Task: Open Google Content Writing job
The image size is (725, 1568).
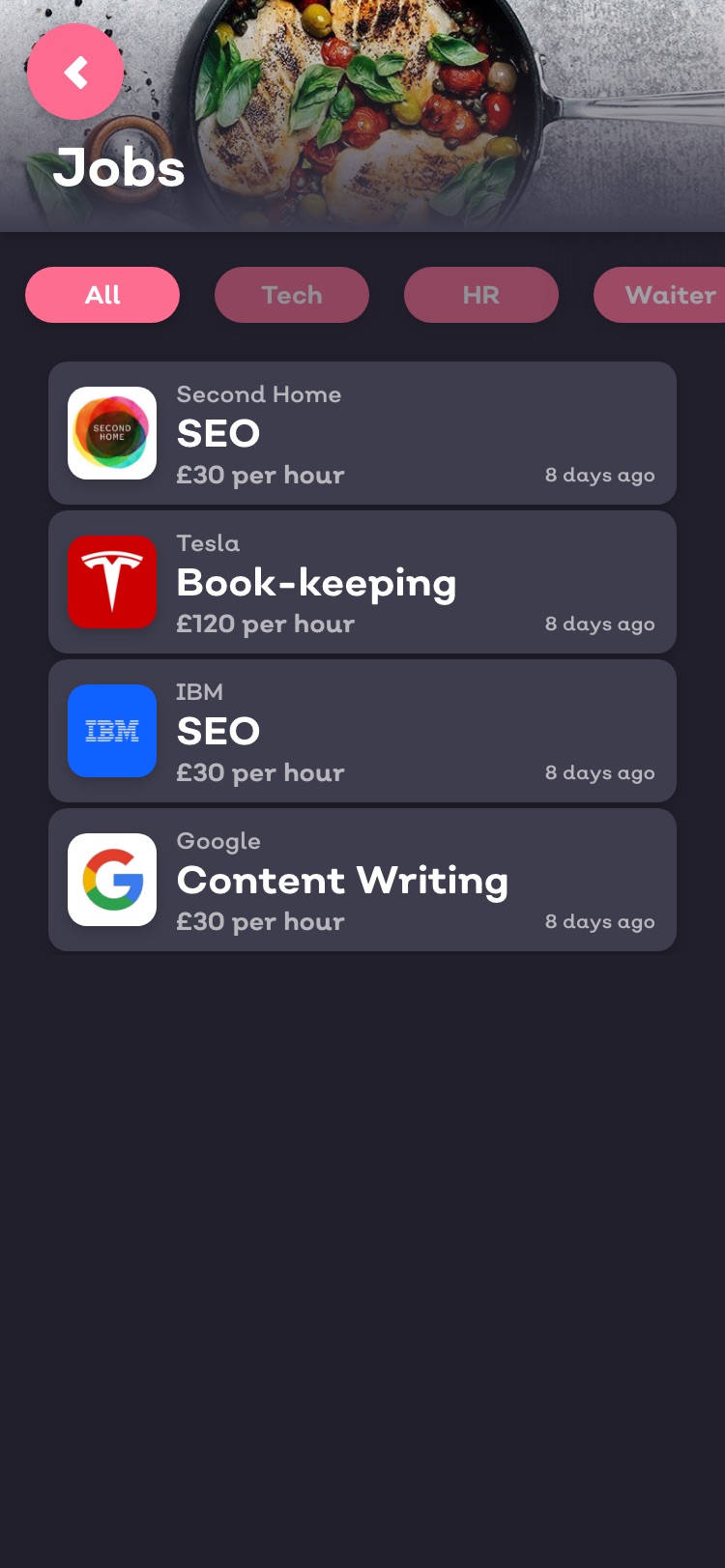Action: (362, 880)
